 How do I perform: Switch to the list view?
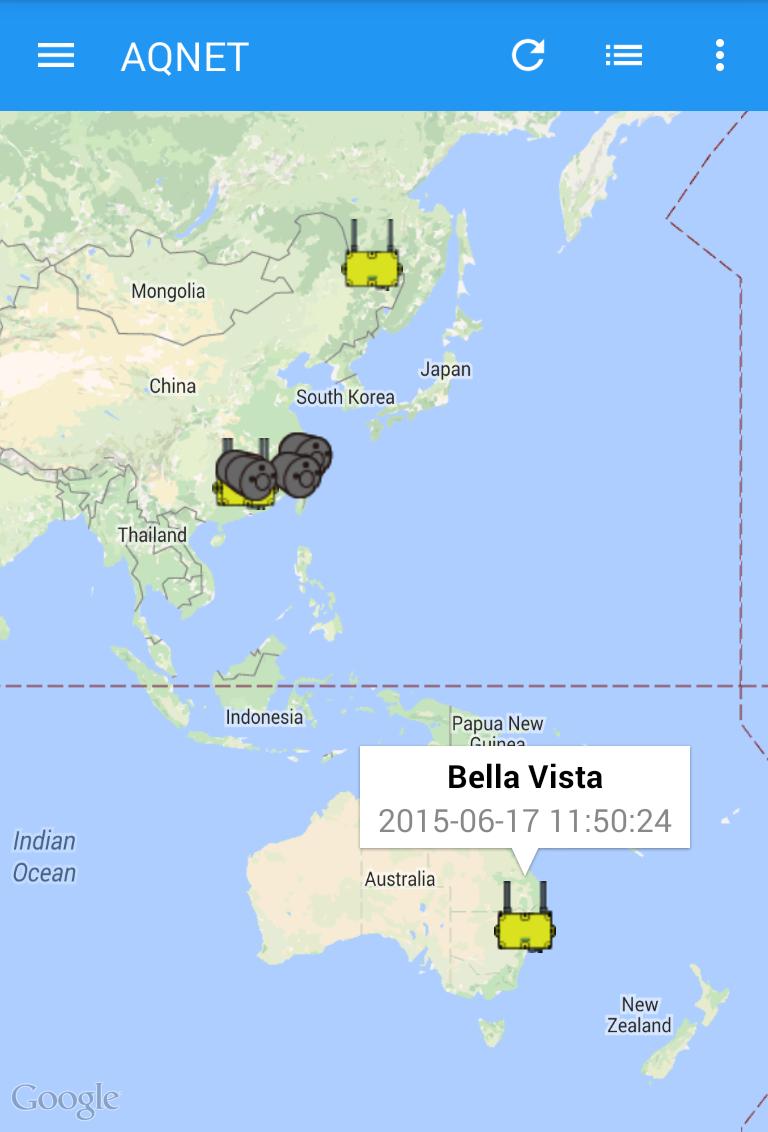(623, 55)
